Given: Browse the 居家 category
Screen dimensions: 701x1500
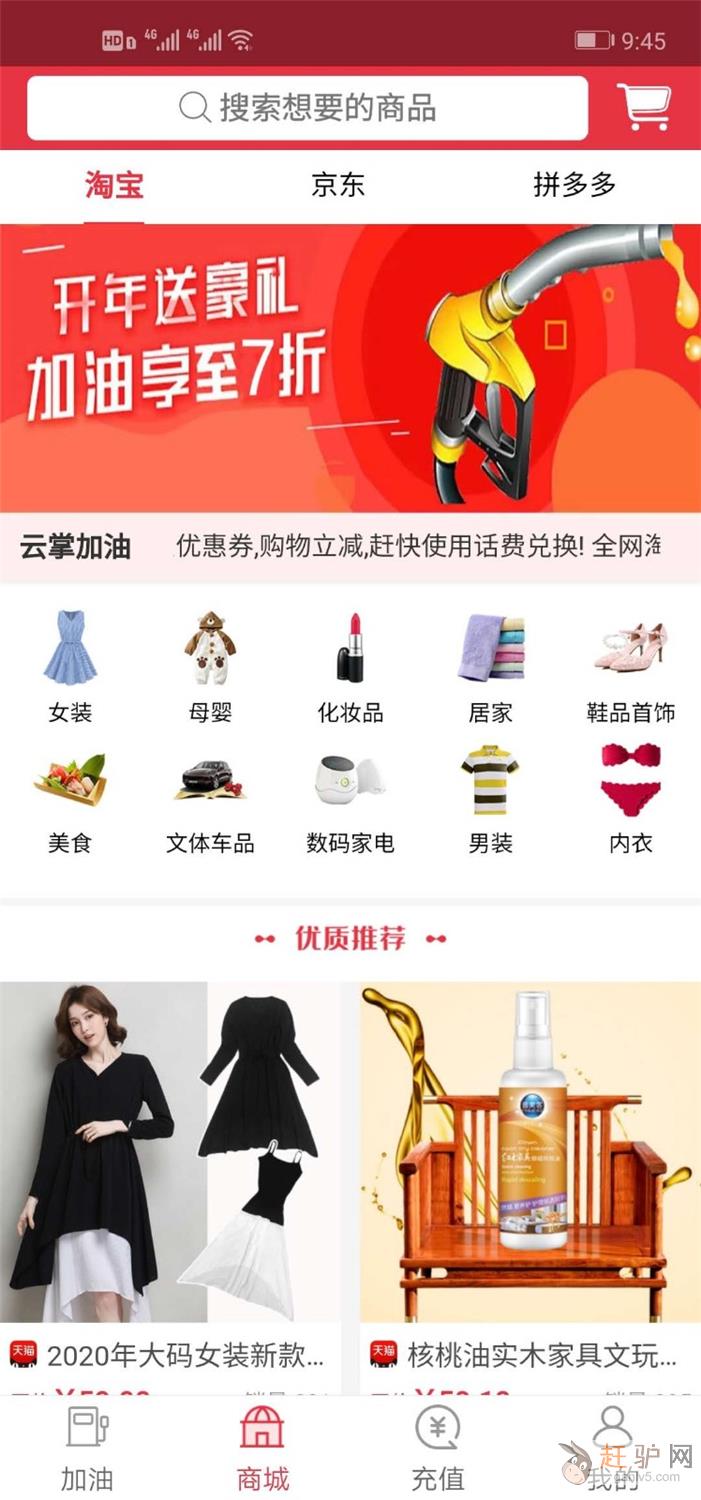Looking at the screenshot, I should click(x=490, y=665).
